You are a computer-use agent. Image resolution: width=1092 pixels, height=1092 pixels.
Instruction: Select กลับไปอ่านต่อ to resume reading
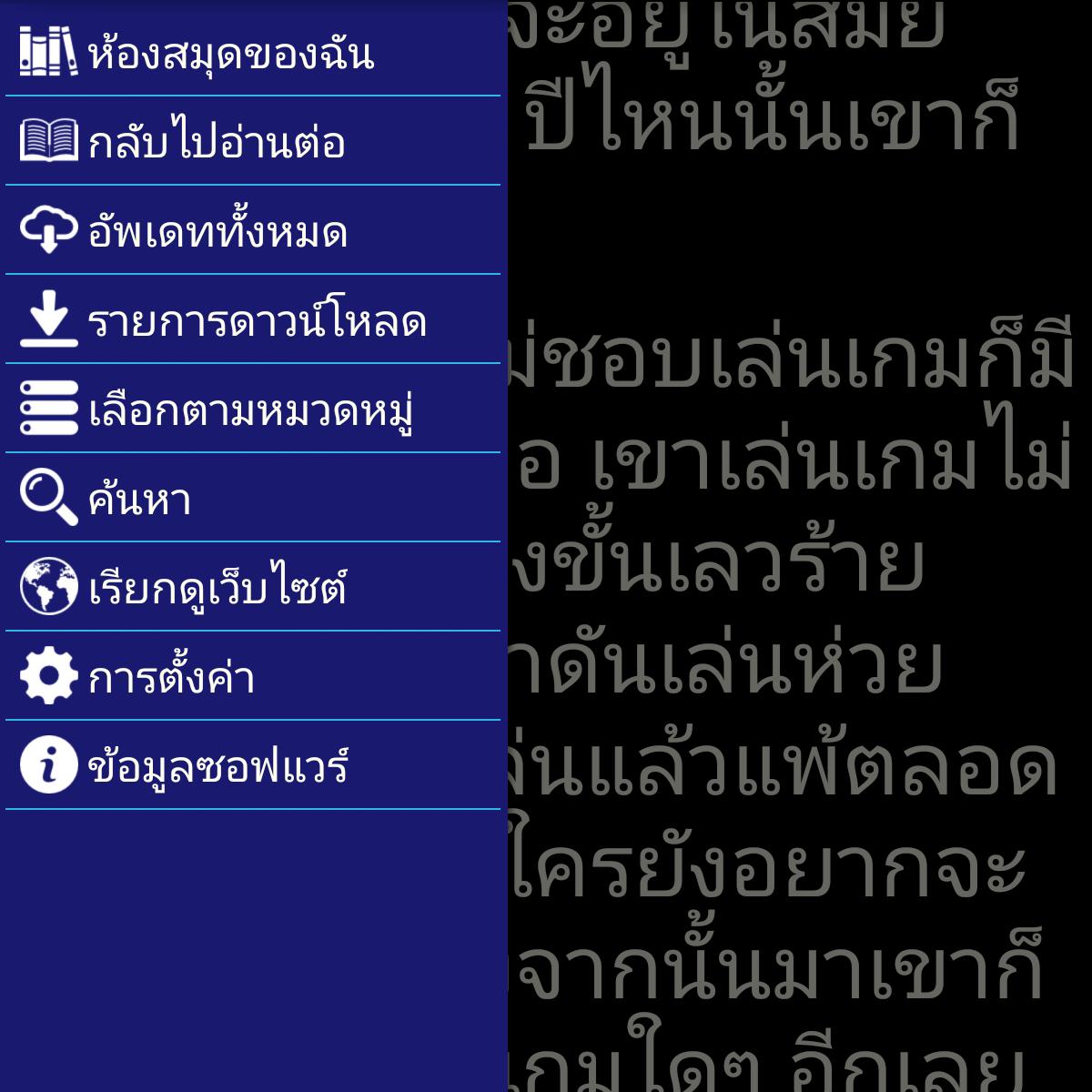[x=217, y=142]
